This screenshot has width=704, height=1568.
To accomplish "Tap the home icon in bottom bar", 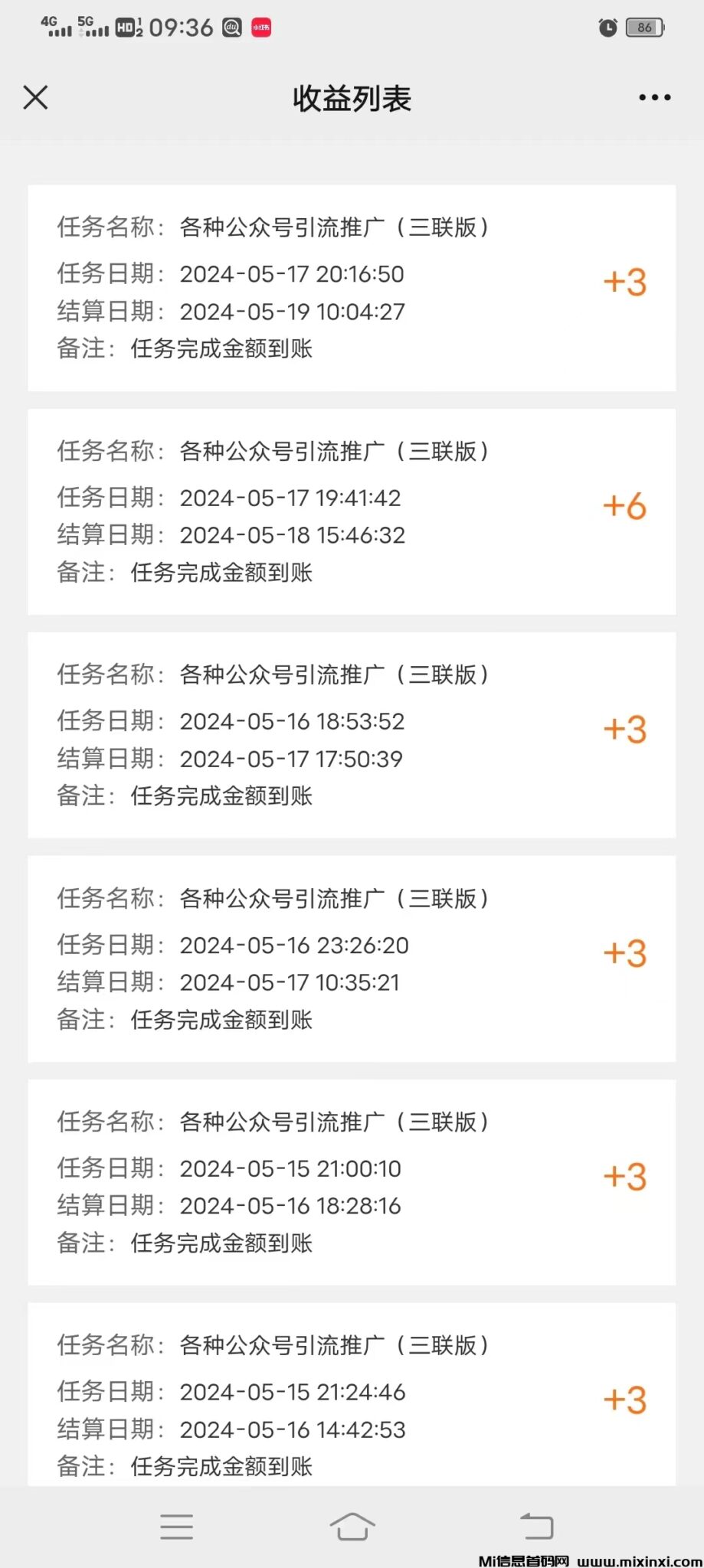I will 352,1526.
